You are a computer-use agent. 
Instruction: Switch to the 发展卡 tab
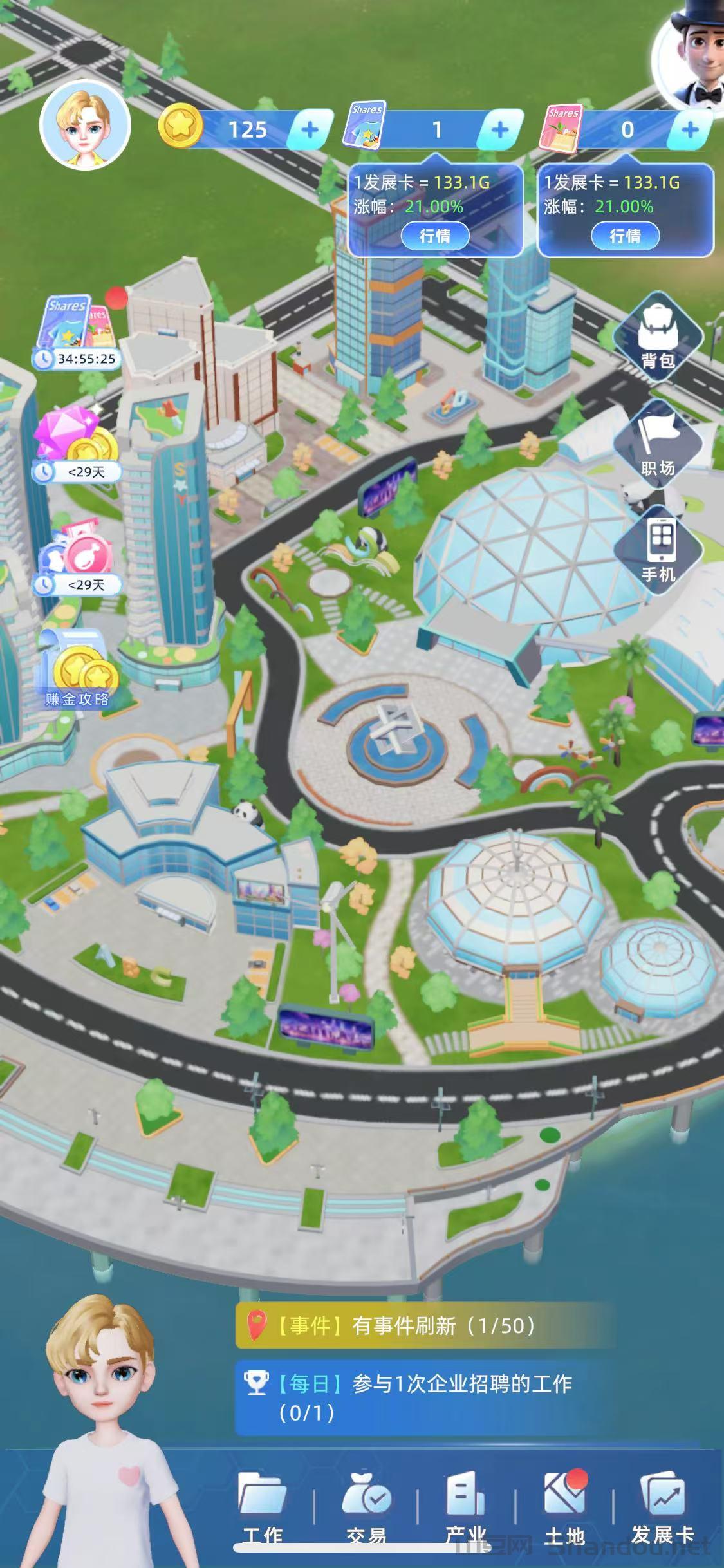663,1506
